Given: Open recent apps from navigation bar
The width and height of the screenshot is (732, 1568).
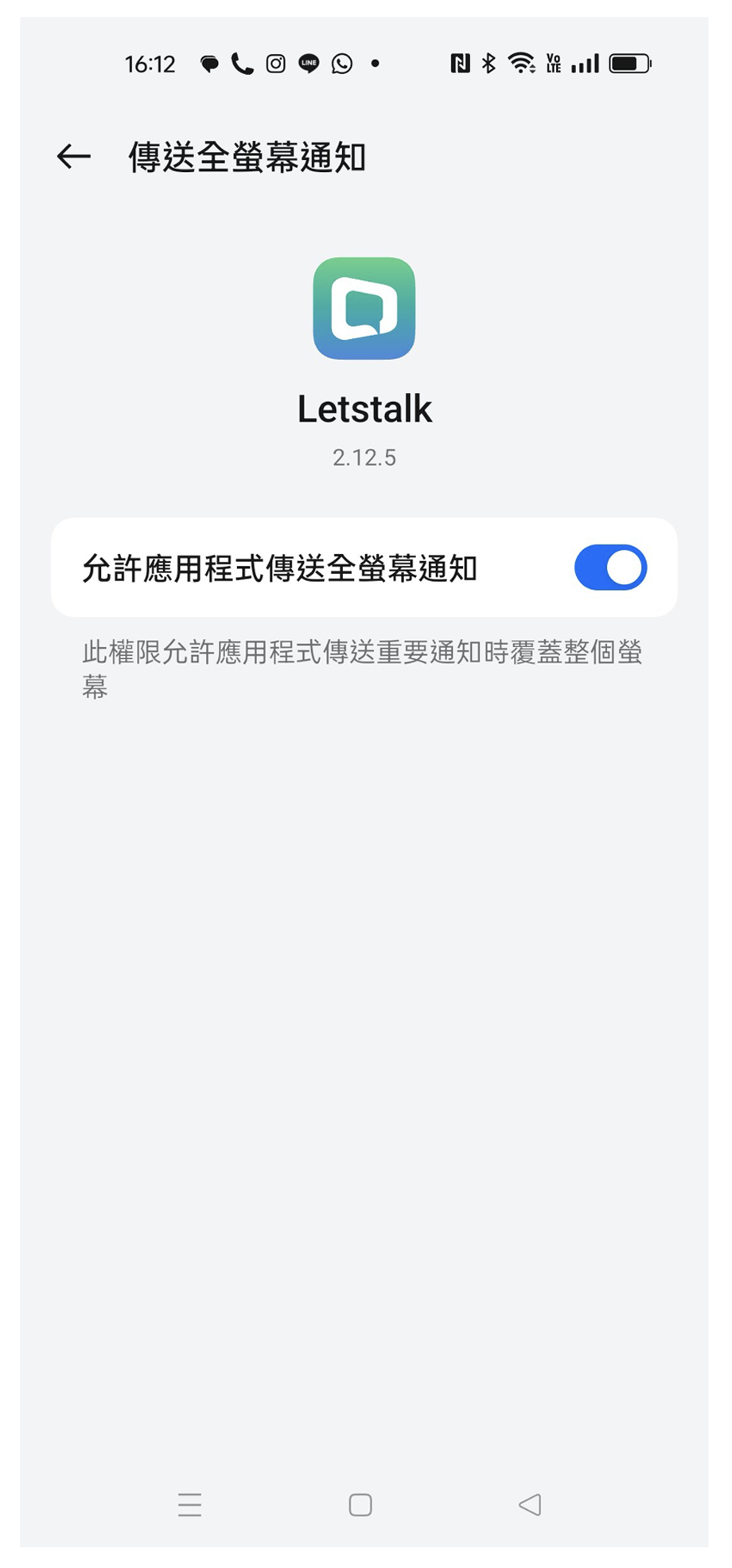Looking at the screenshot, I should point(189,1504).
